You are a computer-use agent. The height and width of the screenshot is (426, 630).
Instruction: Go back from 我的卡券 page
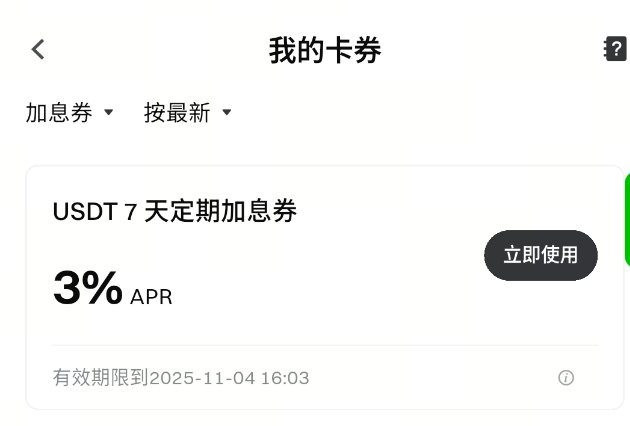(x=38, y=49)
